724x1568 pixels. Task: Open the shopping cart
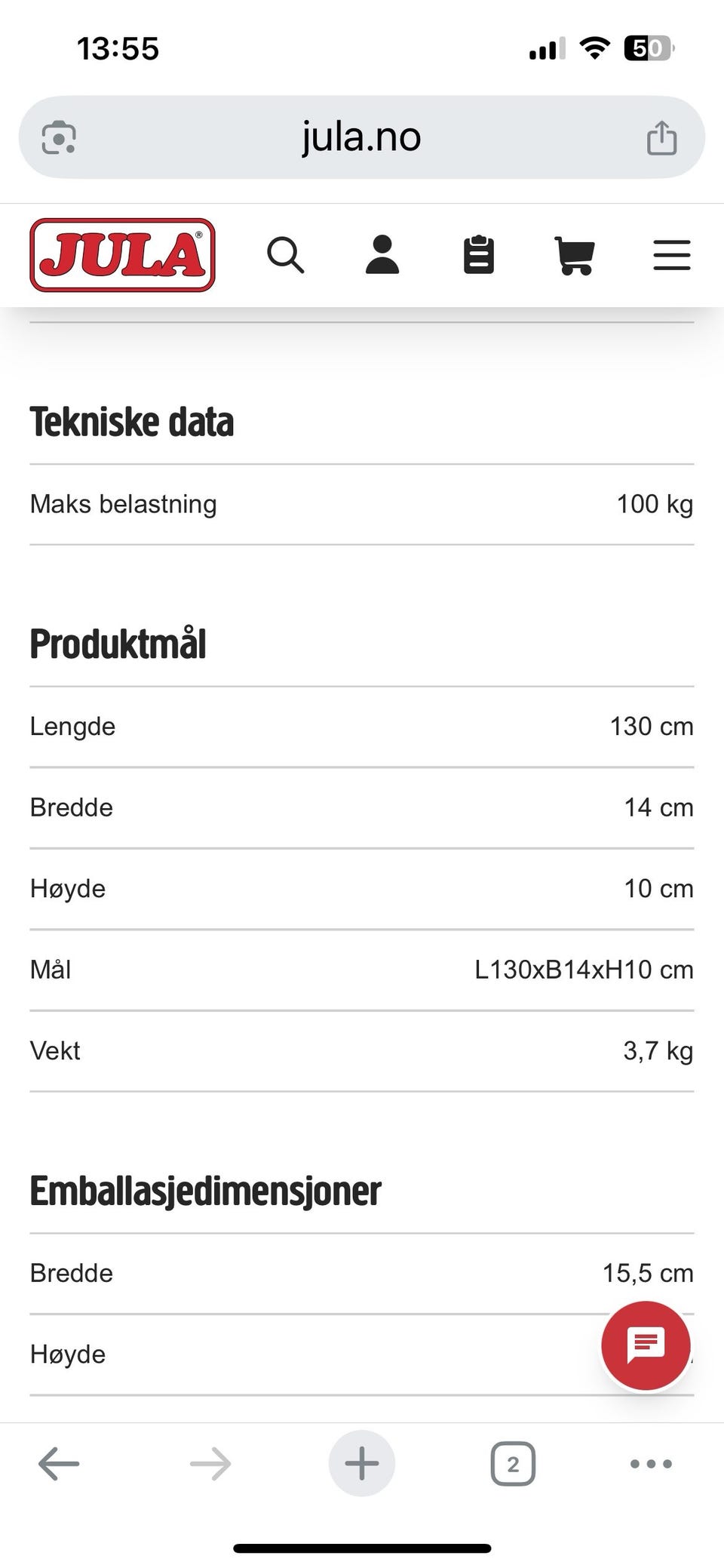pos(575,255)
